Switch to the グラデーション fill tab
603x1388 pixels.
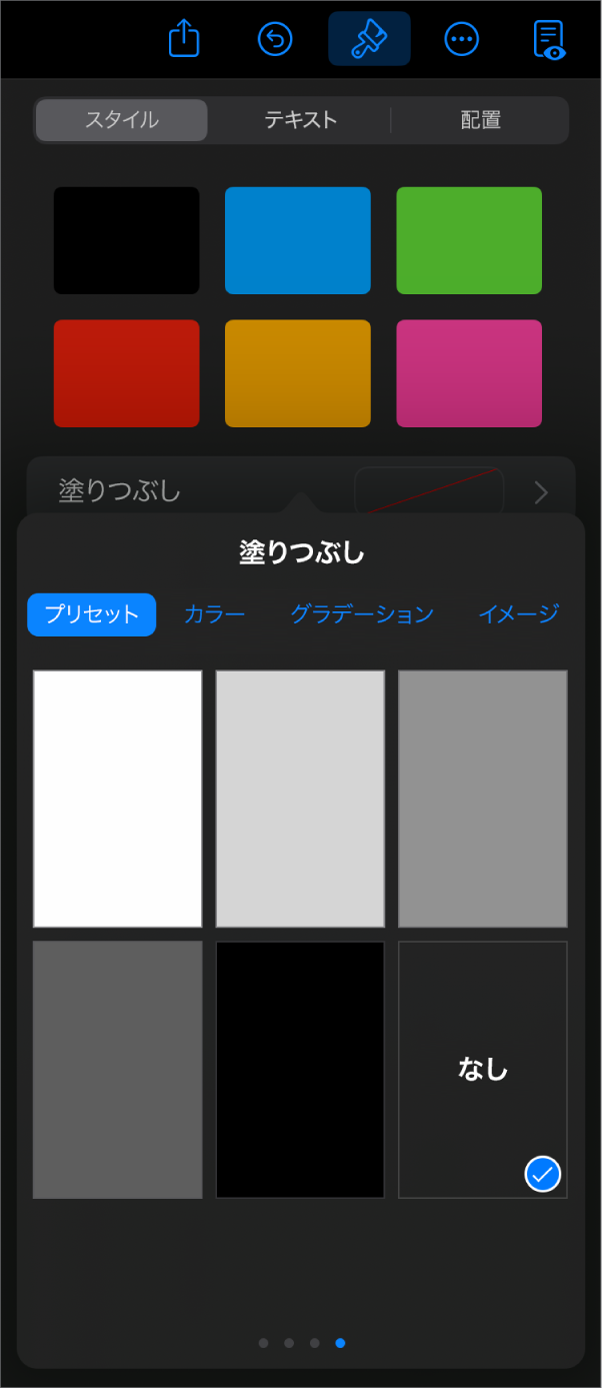point(362,614)
